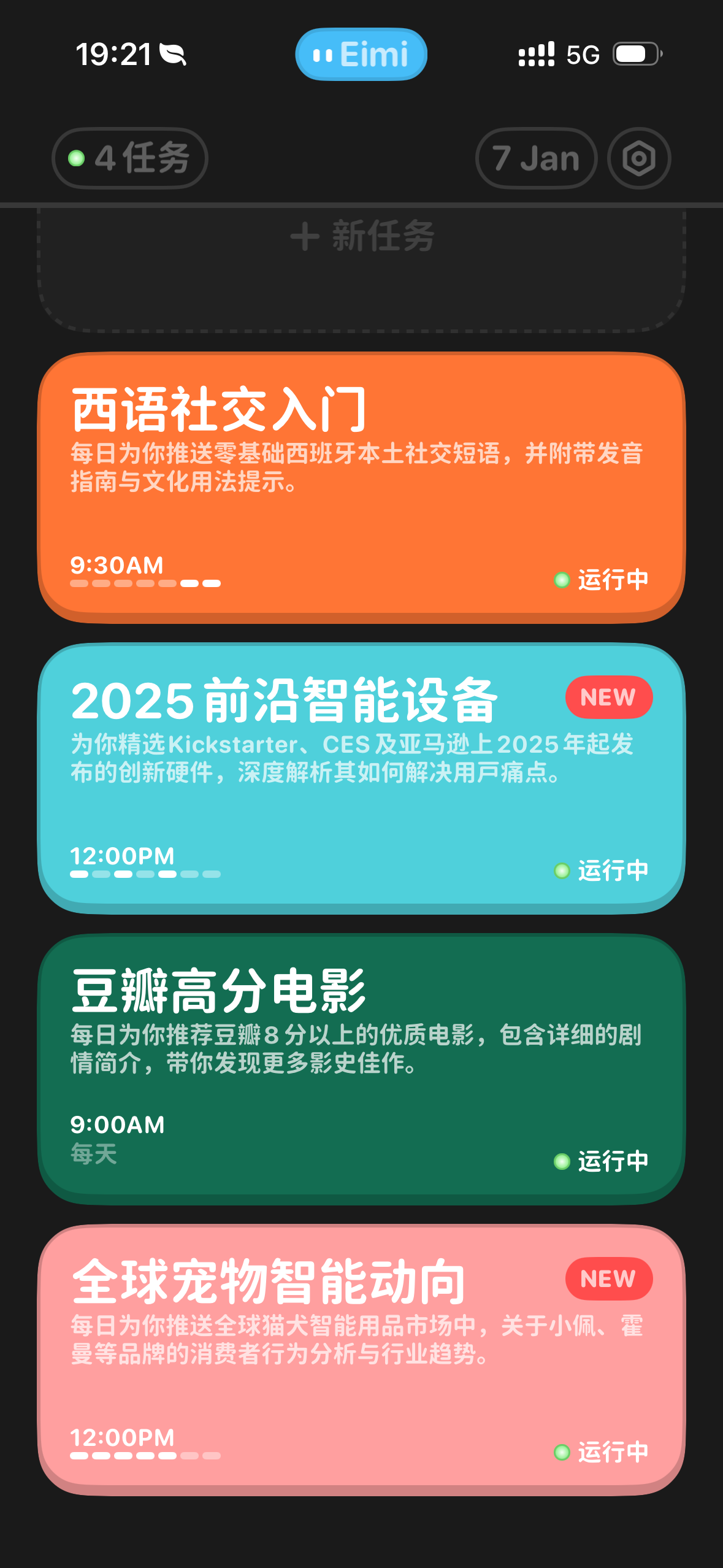This screenshot has width=723, height=1568.
Task: Tap the Eimi pill at the top
Action: point(361,55)
